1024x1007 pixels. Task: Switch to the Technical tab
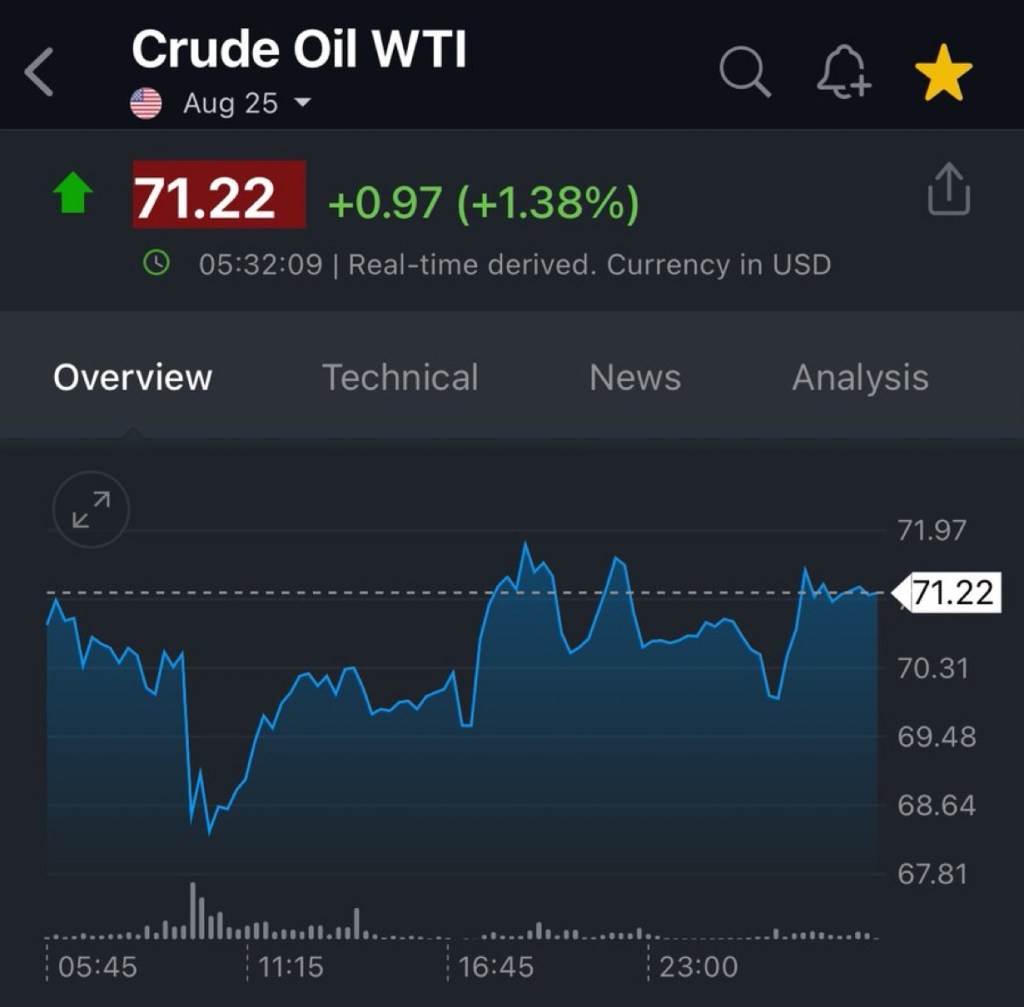pyautogui.click(x=400, y=378)
